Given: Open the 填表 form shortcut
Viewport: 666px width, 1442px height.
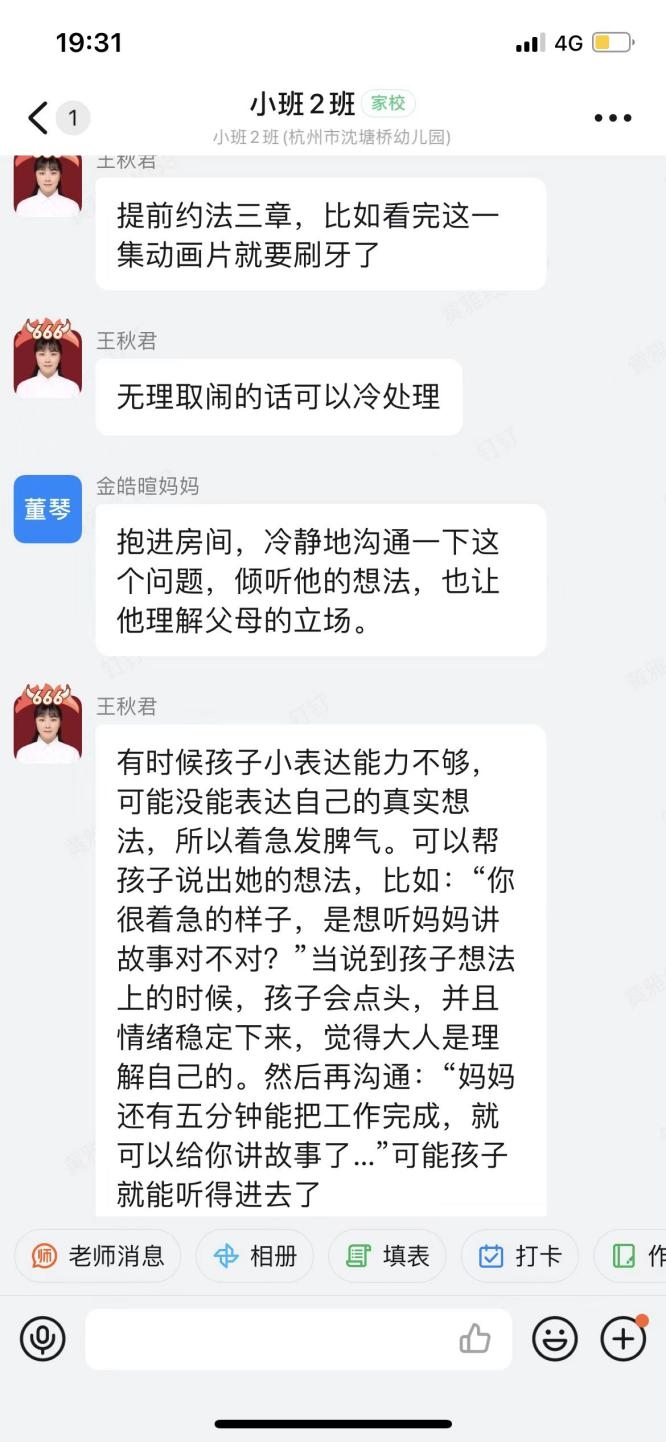Looking at the screenshot, I should click(387, 1256).
